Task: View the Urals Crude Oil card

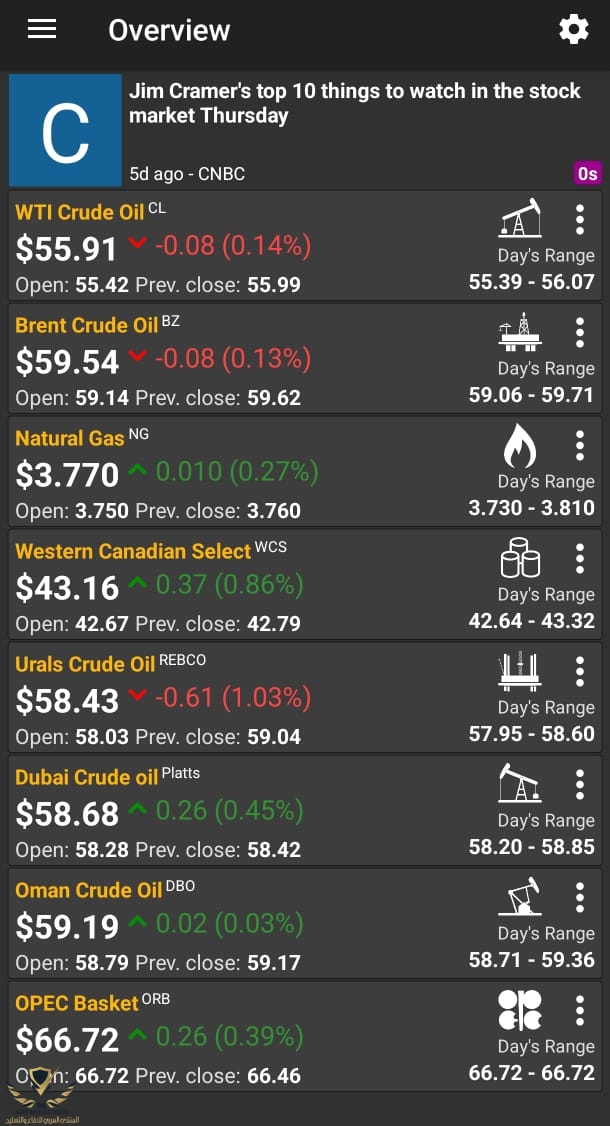Action: click(250, 698)
